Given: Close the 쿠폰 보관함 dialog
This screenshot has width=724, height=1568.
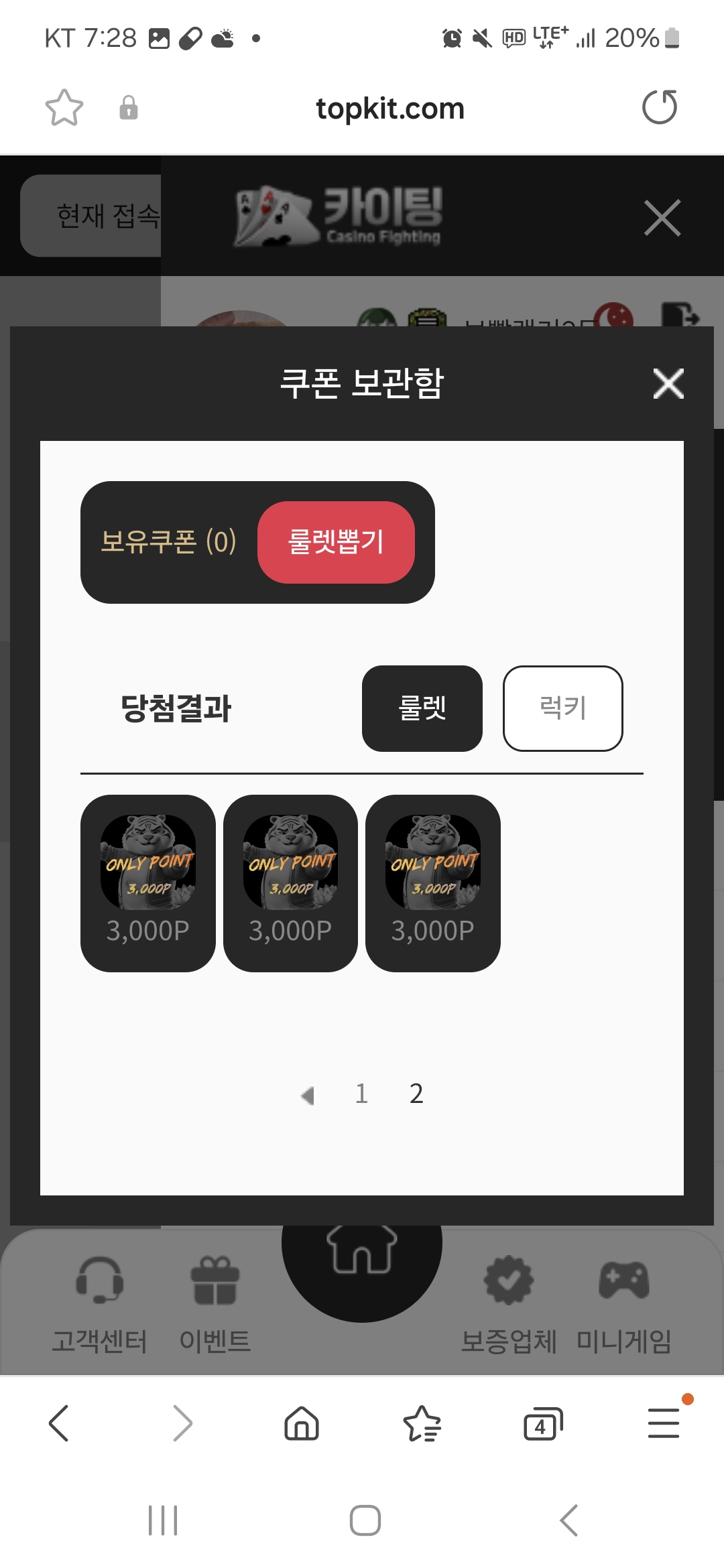Looking at the screenshot, I should (668, 384).
